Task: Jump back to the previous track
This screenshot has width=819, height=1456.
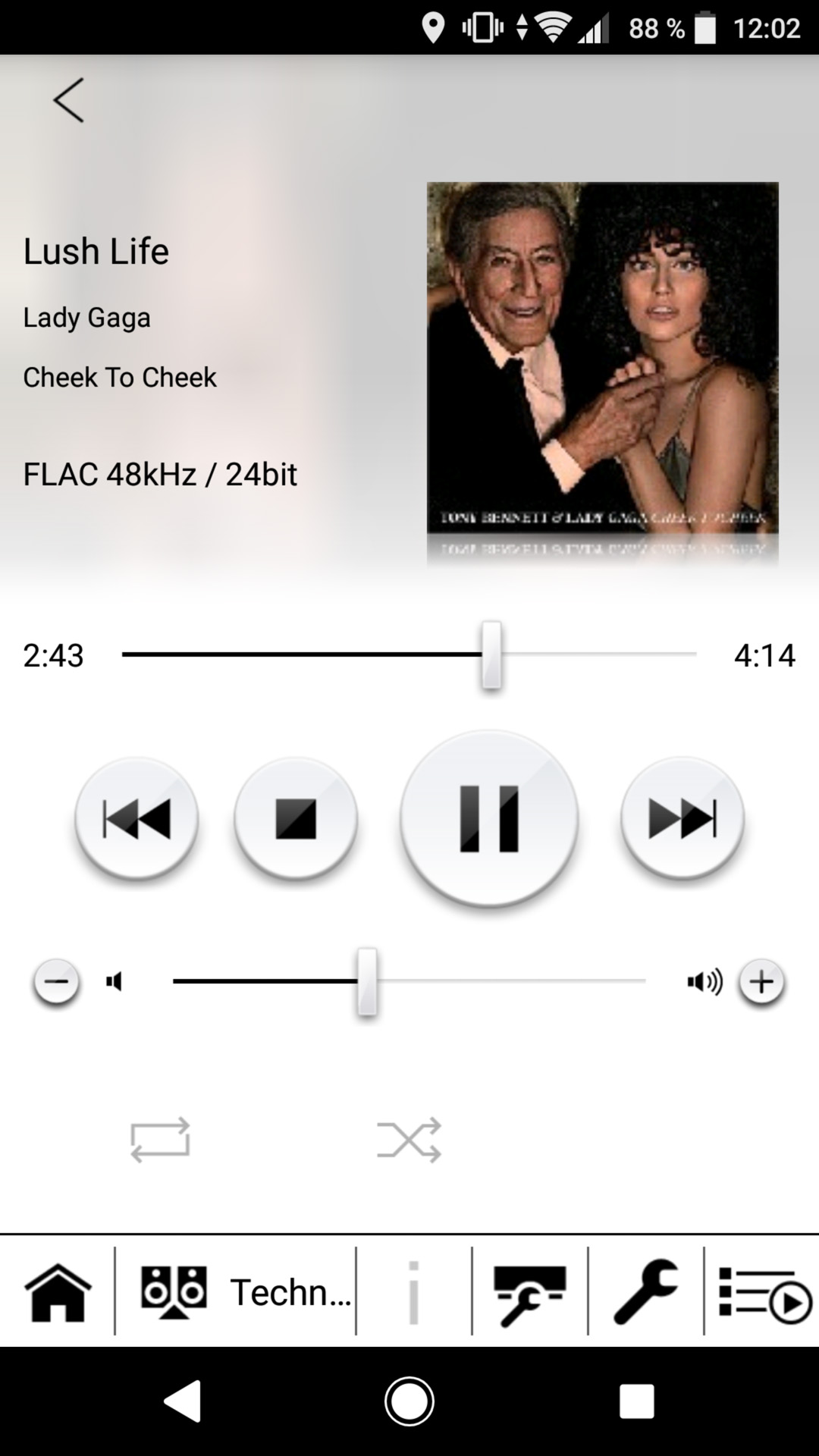Action: click(136, 818)
